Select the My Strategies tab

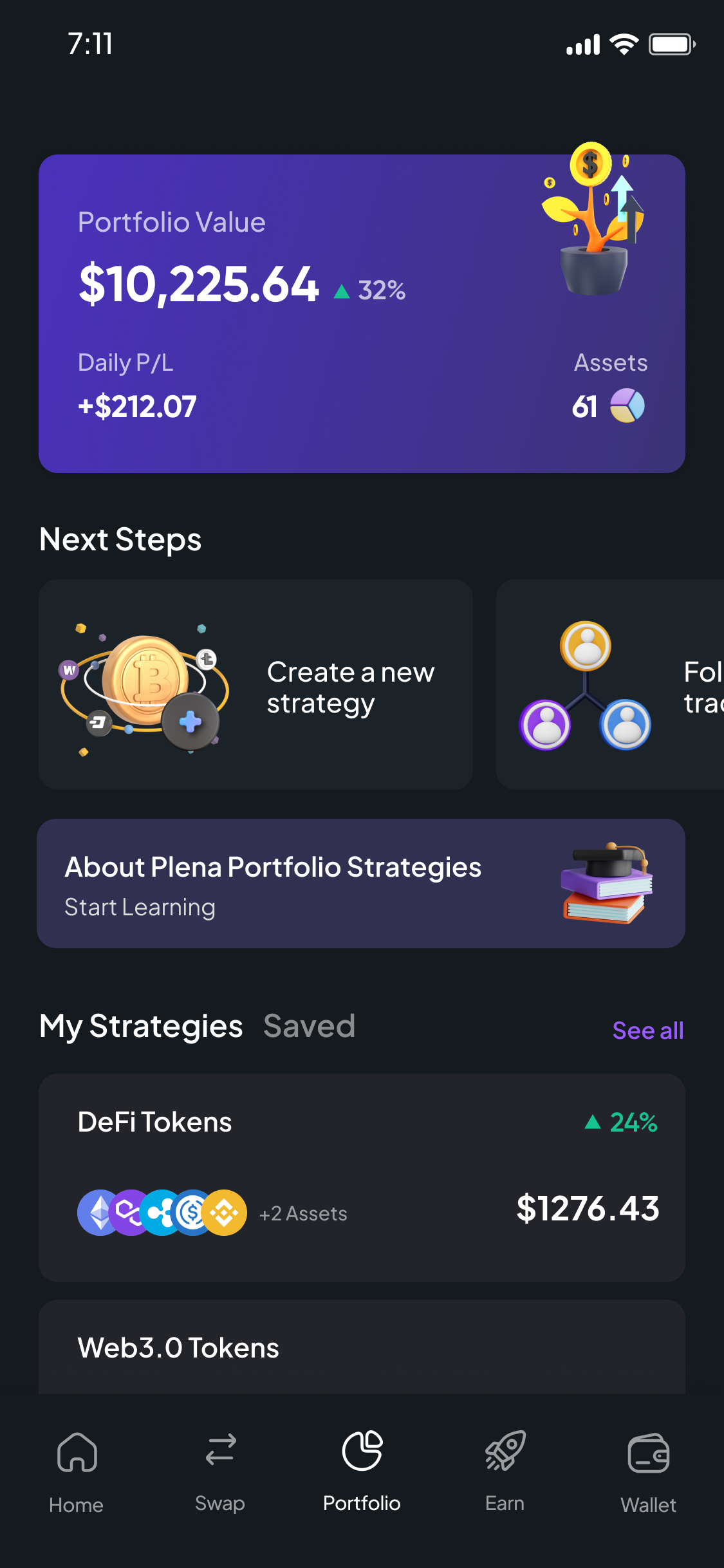point(140,1026)
